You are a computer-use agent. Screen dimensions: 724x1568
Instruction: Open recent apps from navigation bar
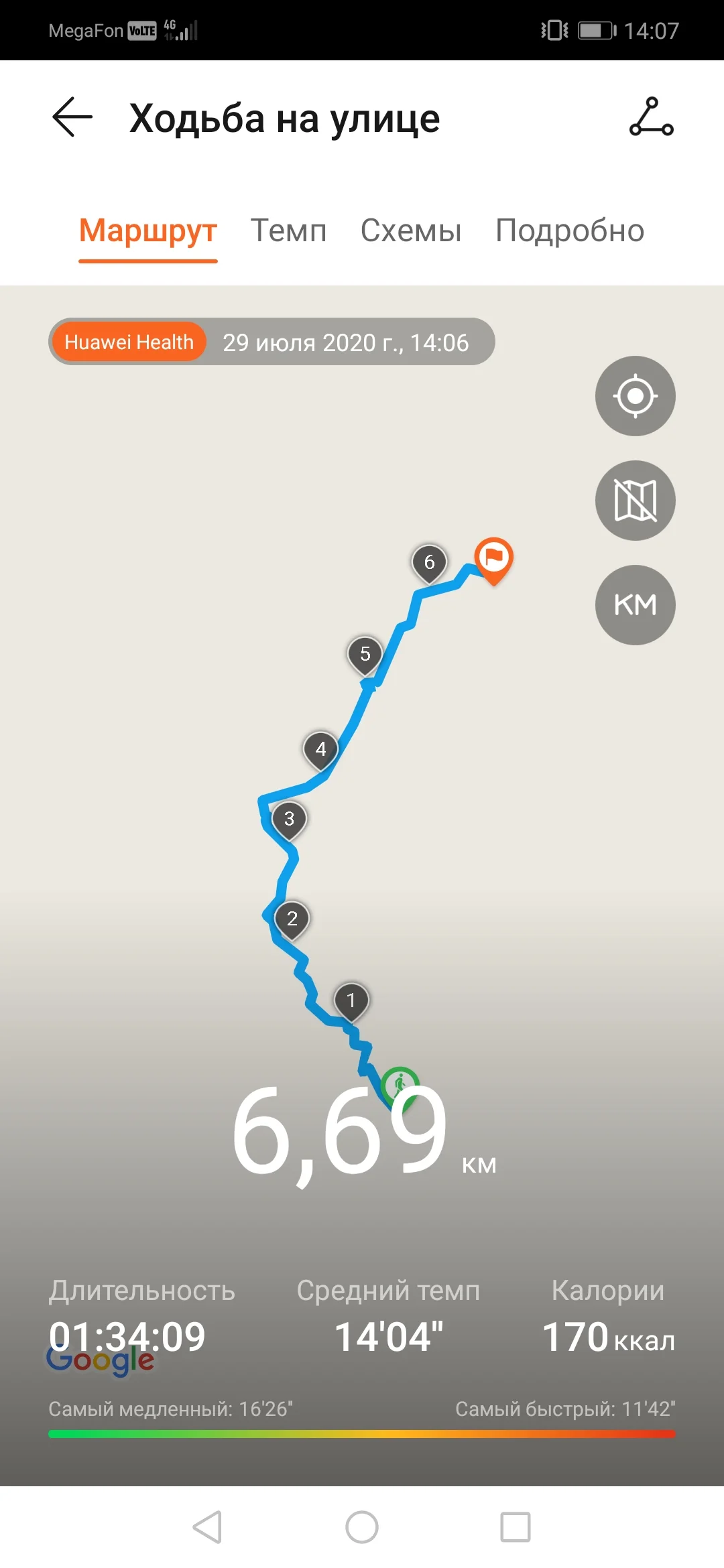pos(516,1527)
